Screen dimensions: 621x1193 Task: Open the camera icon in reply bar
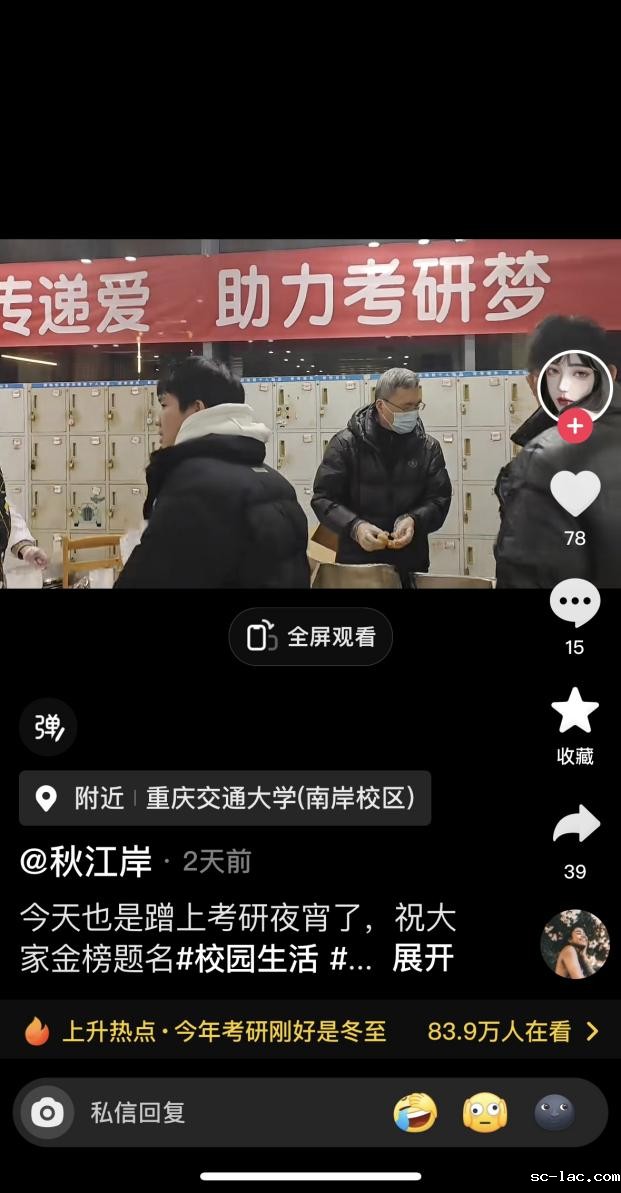47,1112
